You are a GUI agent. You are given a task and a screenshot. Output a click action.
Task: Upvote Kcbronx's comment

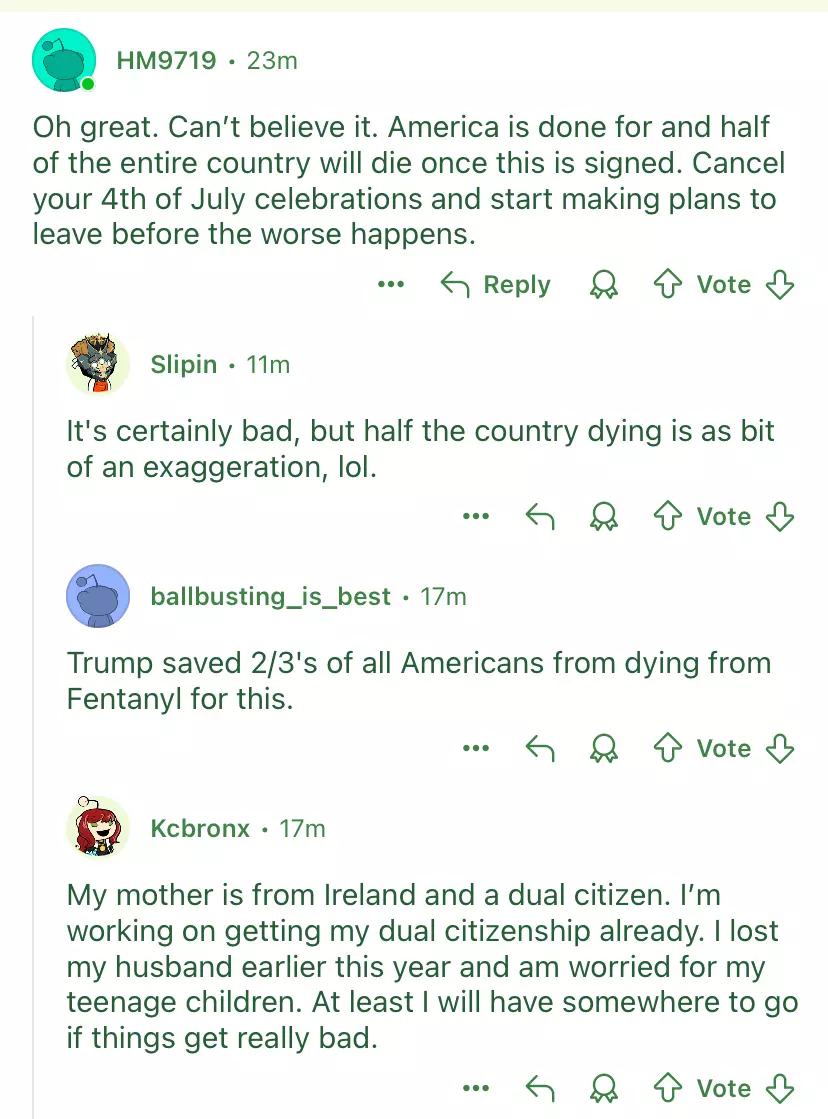point(667,1088)
